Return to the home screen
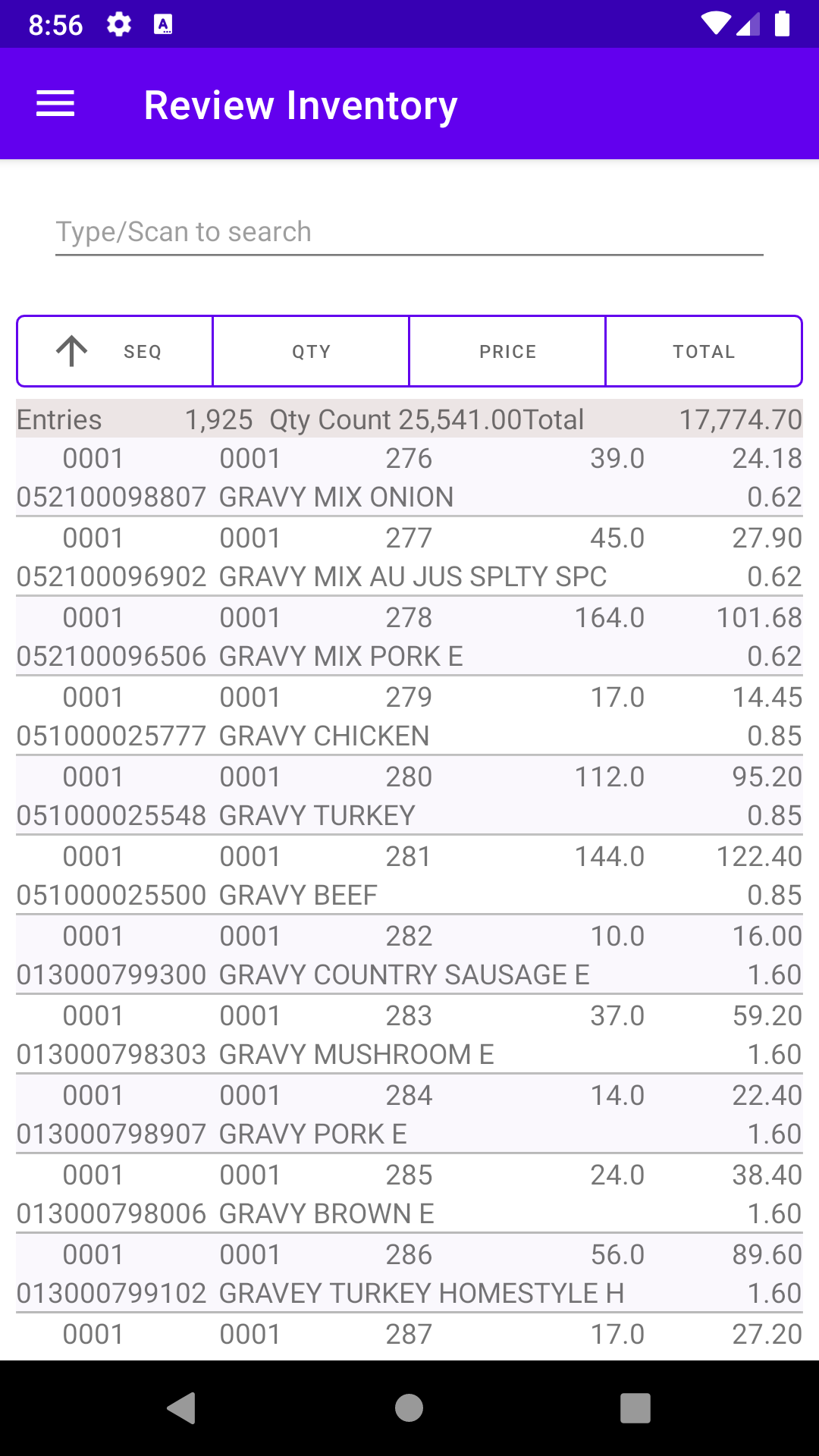 pos(409,1408)
